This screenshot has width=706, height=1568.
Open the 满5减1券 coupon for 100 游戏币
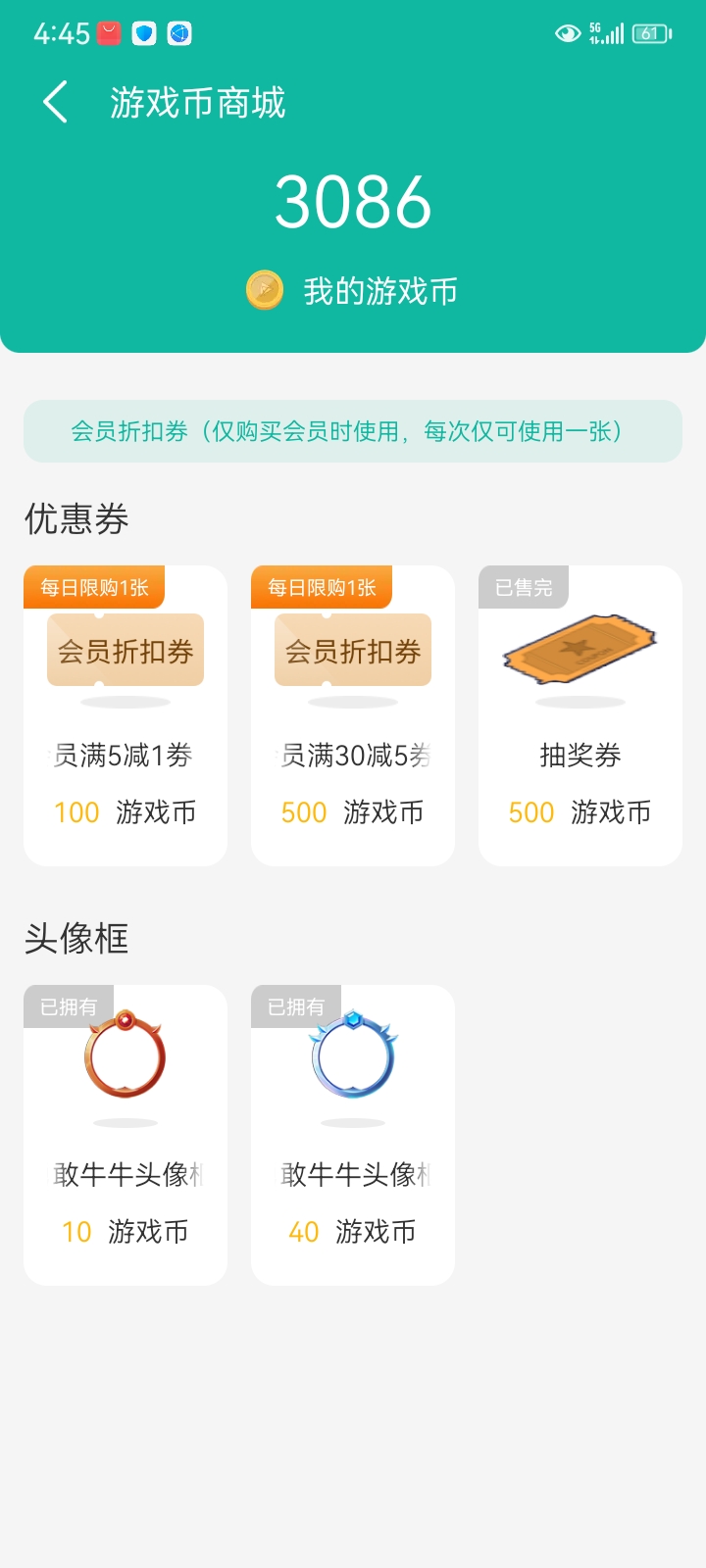coord(126,715)
